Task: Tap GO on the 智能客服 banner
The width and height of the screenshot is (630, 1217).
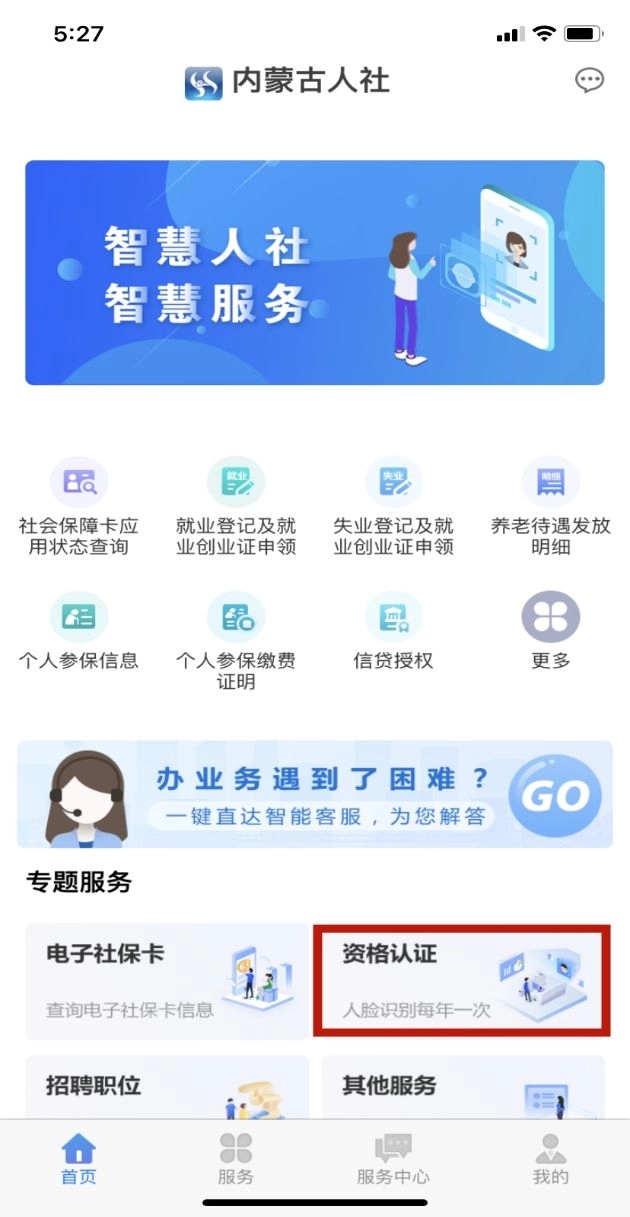Action: [555, 796]
